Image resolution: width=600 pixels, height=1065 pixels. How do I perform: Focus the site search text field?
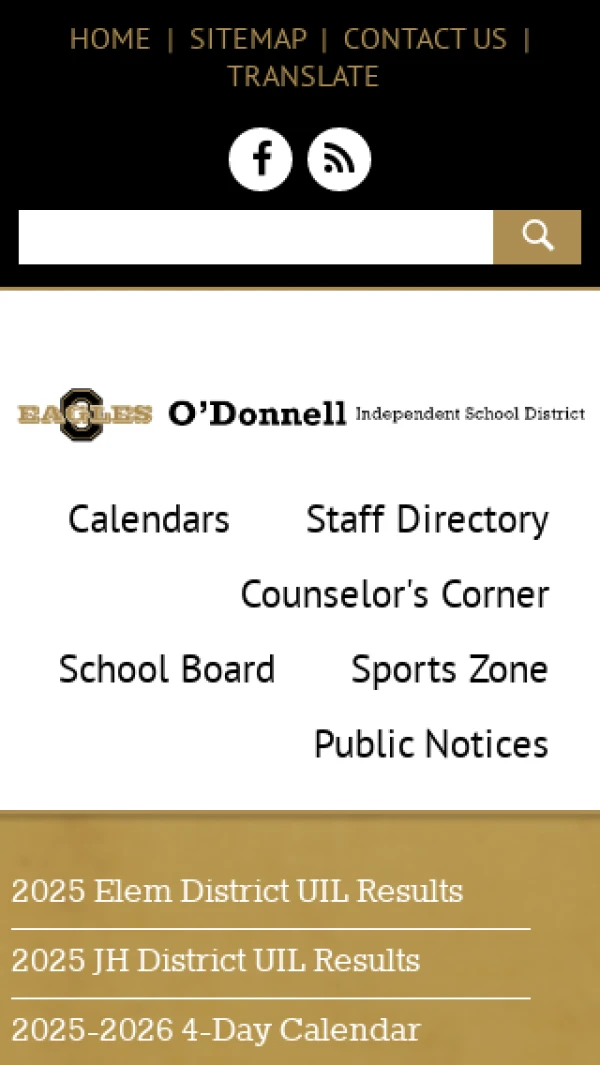pyautogui.click(x=256, y=237)
